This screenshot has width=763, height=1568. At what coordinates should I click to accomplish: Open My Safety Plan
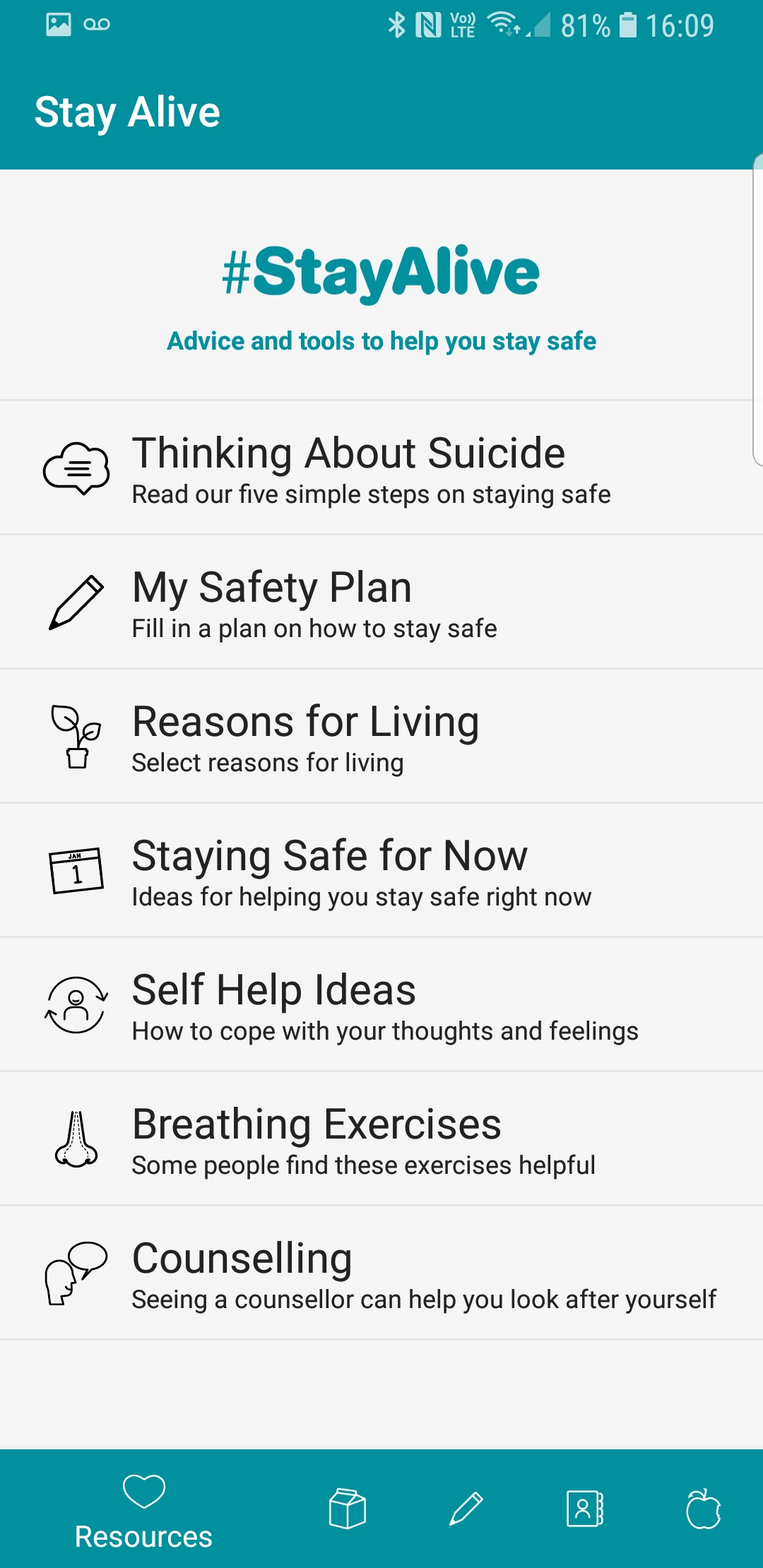[381, 602]
